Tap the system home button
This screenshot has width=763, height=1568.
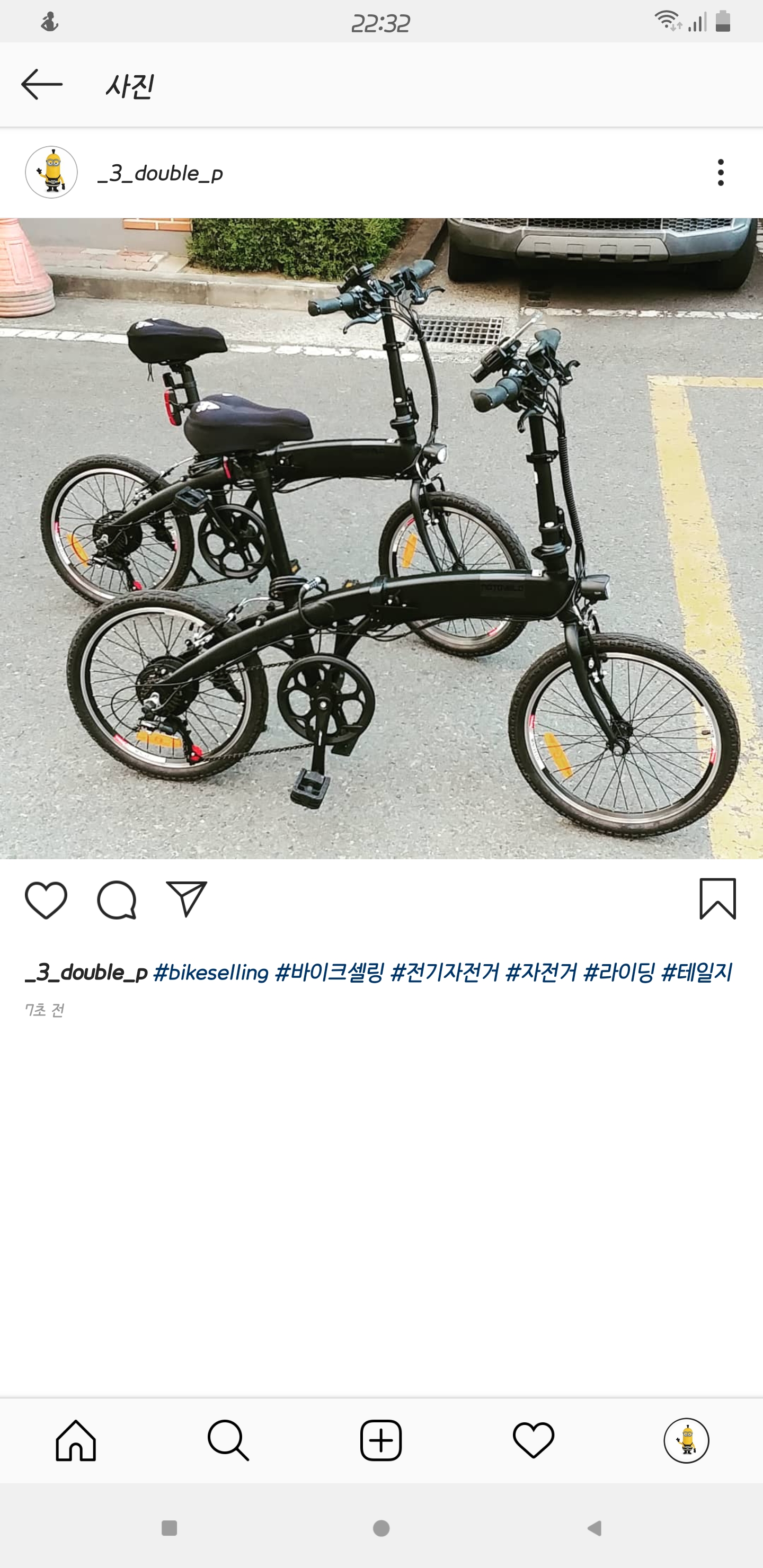pos(381,1528)
